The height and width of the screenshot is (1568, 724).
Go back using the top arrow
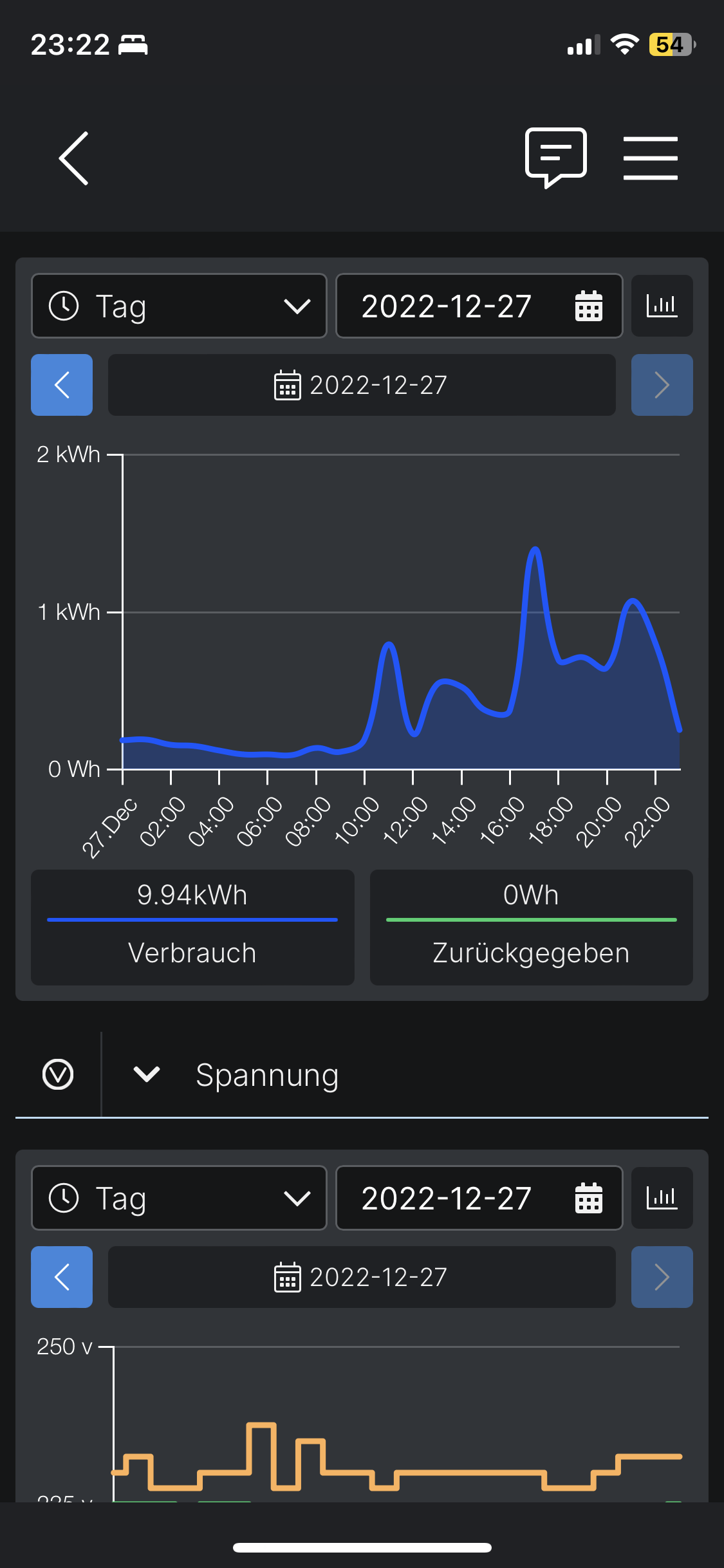click(74, 158)
